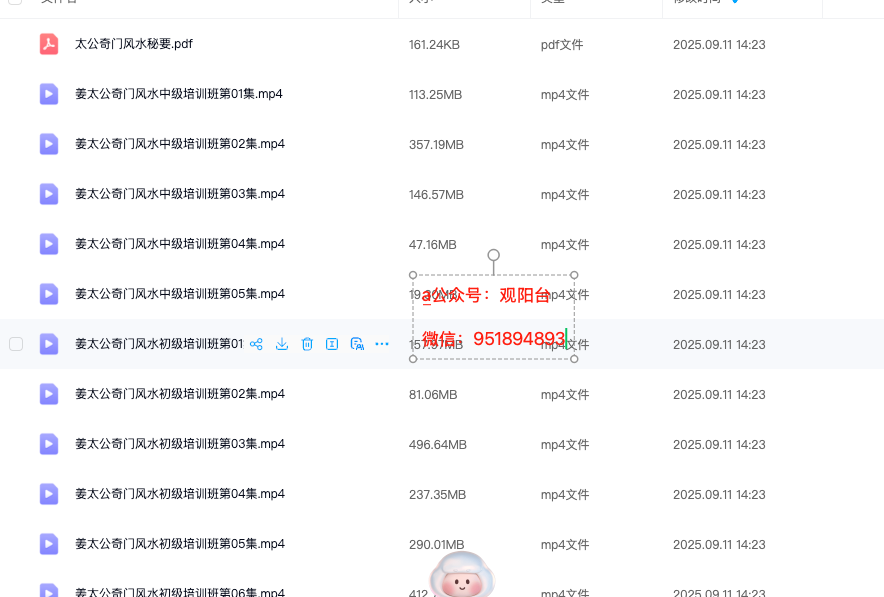Open 姜太公奇门风水初级培训班第05集.mp4 video
Screen dimensions: 884x597
(179, 544)
